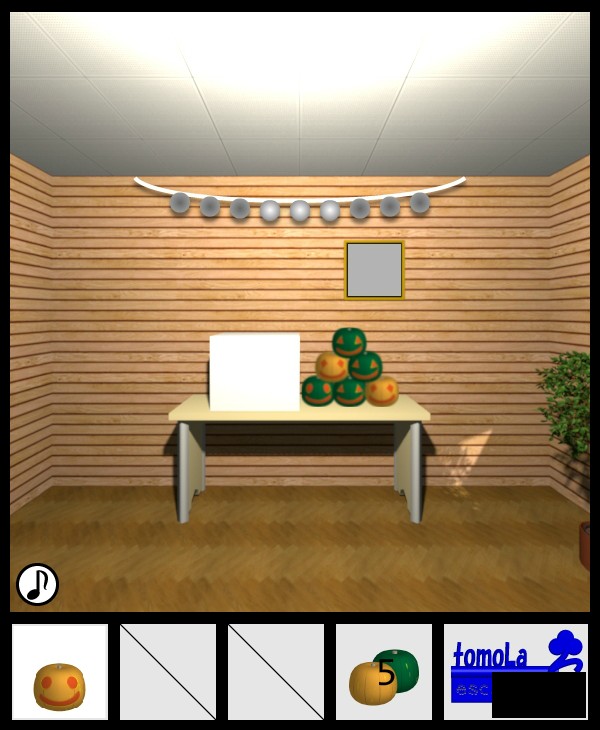The height and width of the screenshot is (730, 600).
Task: Examine the string of light bulbs
Action: pos(300,207)
